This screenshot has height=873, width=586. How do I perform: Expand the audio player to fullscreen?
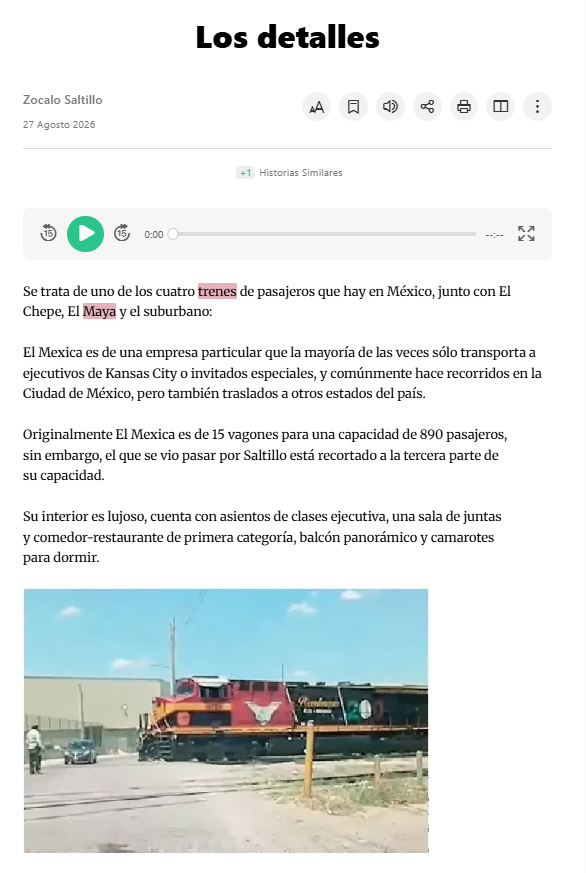tap(526, 234)
